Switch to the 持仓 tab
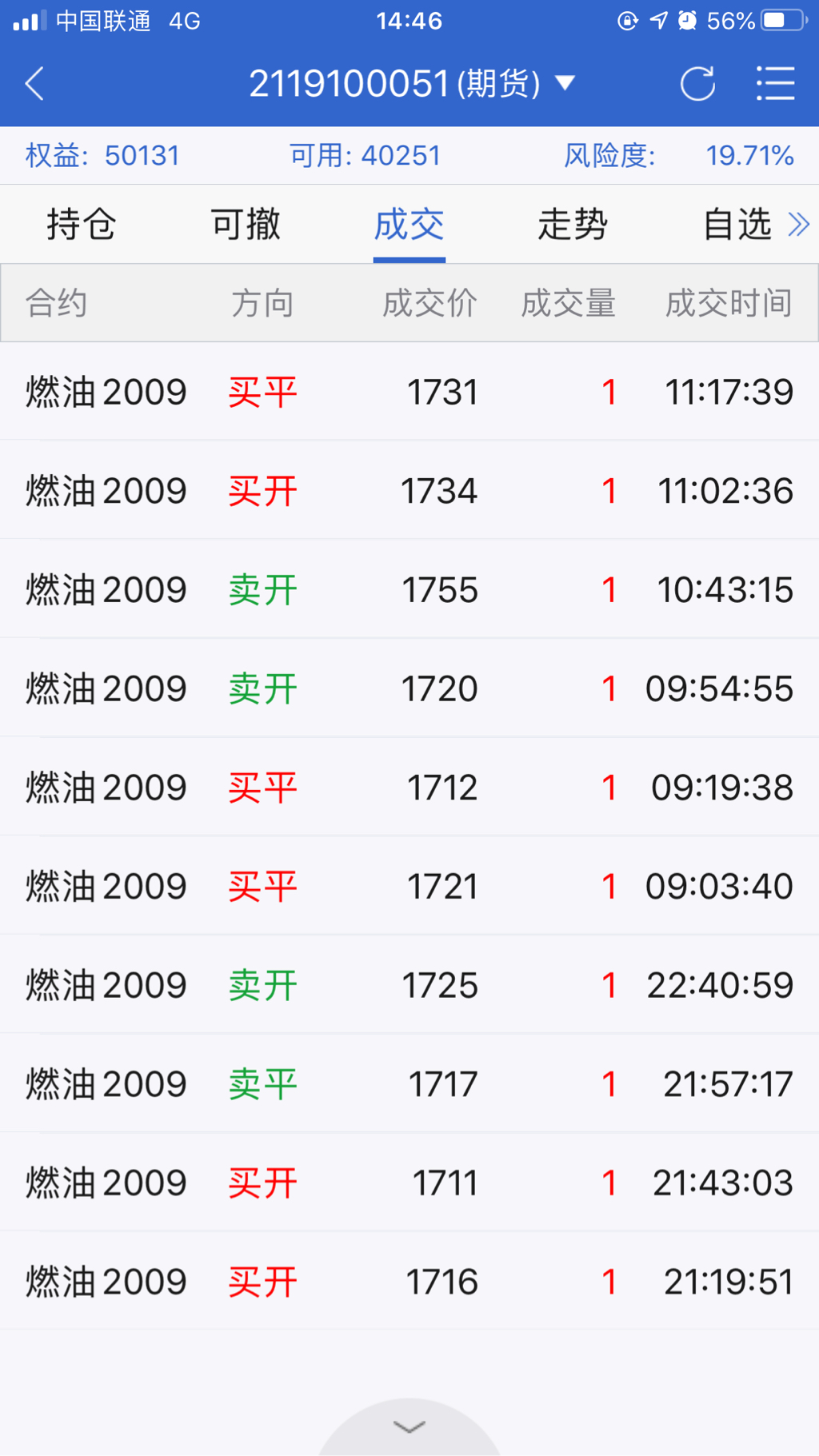The image size is (819, 1456). [81, 224]
